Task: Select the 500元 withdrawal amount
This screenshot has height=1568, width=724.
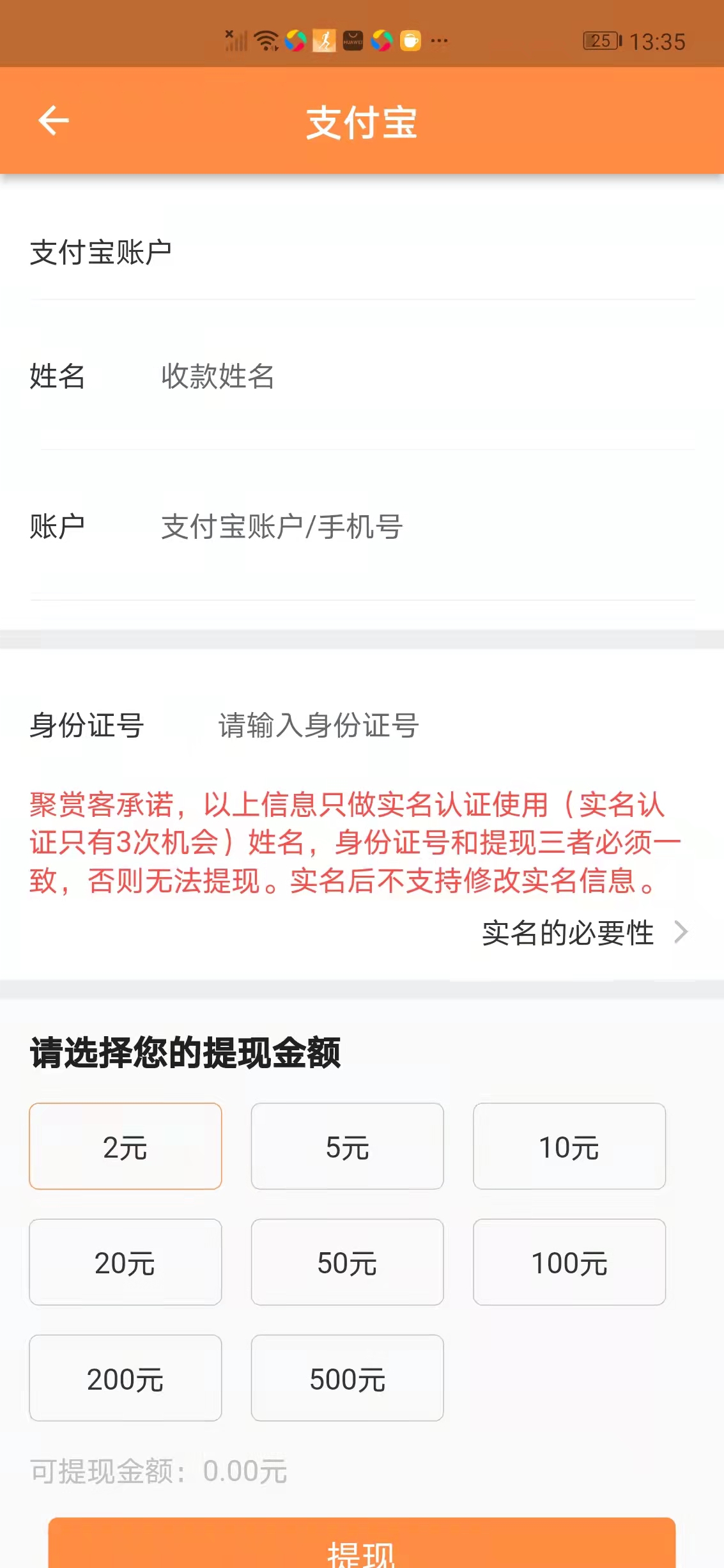Action: click(x=347, y=1378)
